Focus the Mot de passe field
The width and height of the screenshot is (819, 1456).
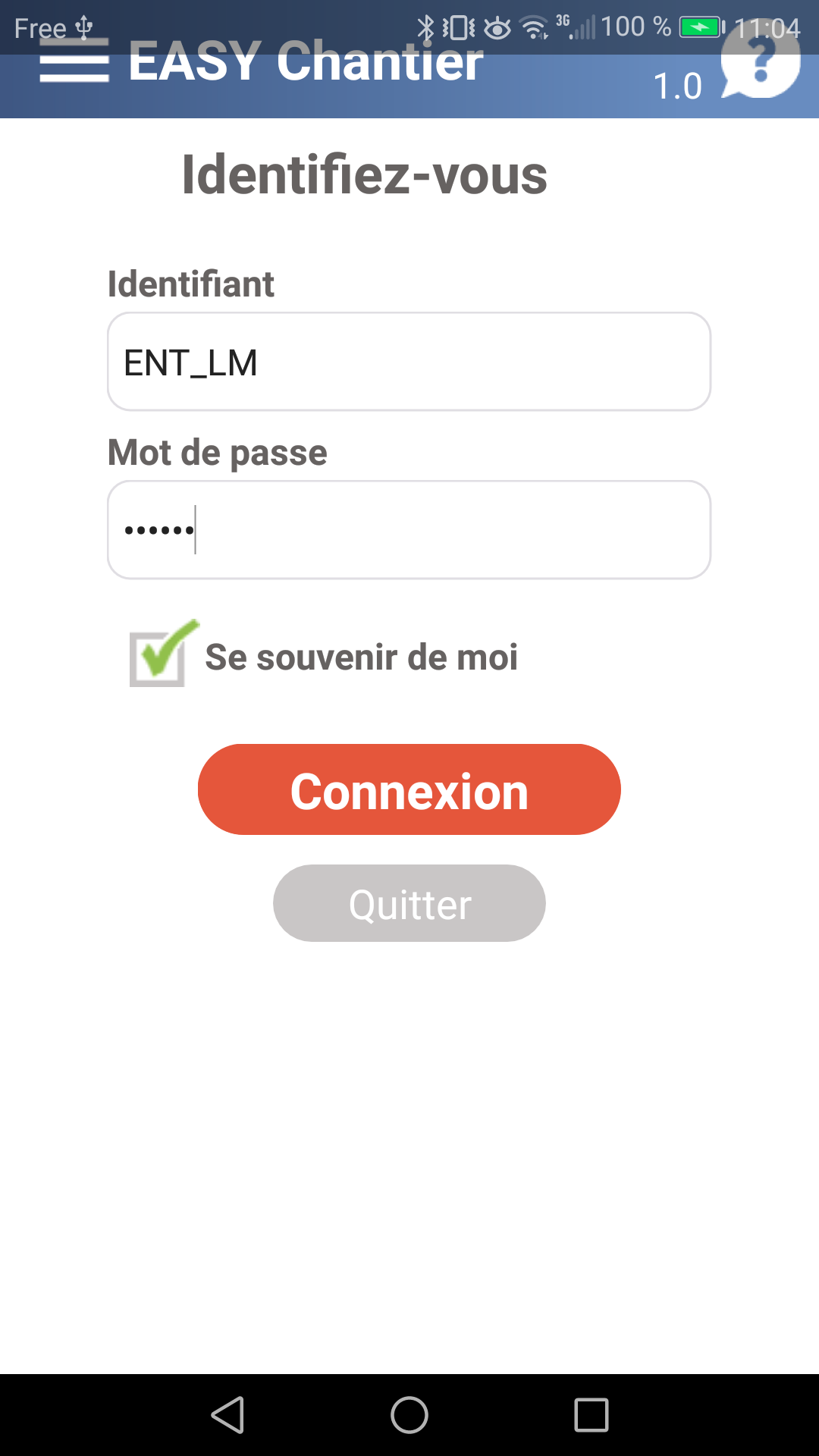(x=409, y=530)
